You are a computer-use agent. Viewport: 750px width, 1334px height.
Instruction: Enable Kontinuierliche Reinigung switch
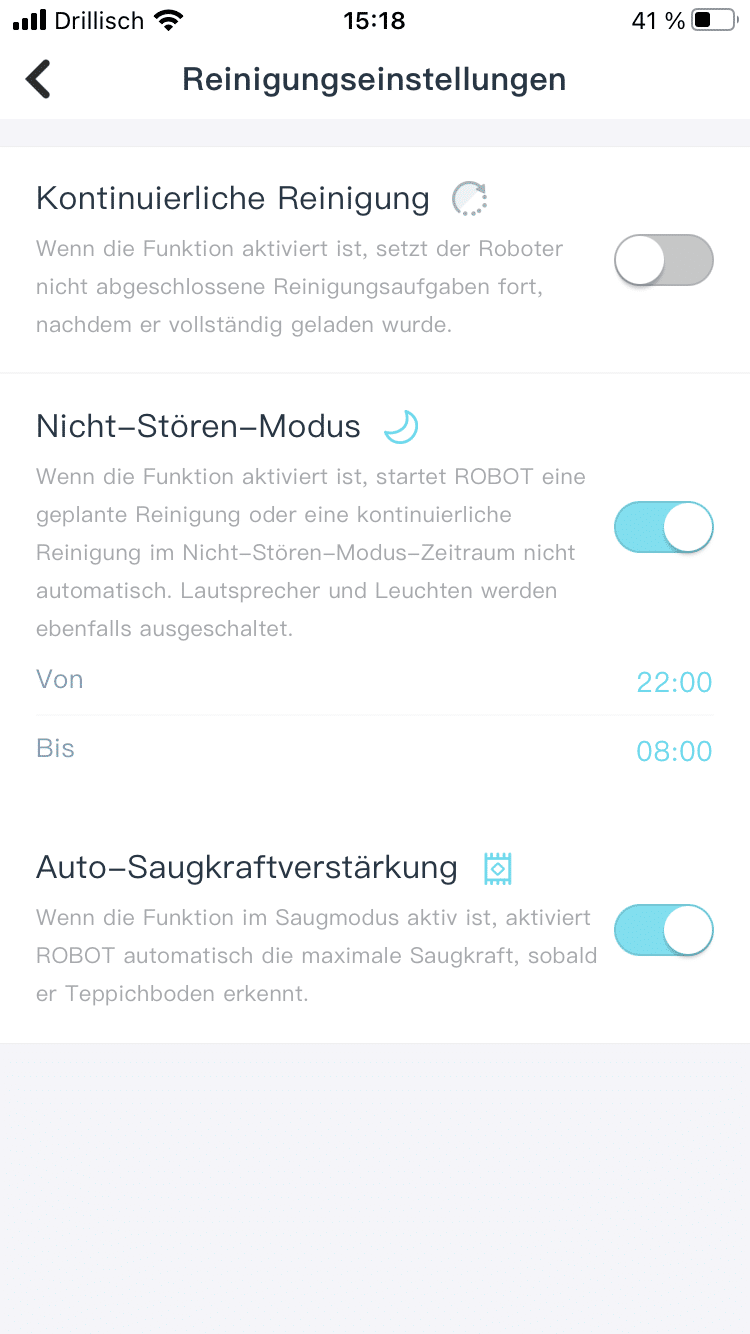[x=663, y=261]
